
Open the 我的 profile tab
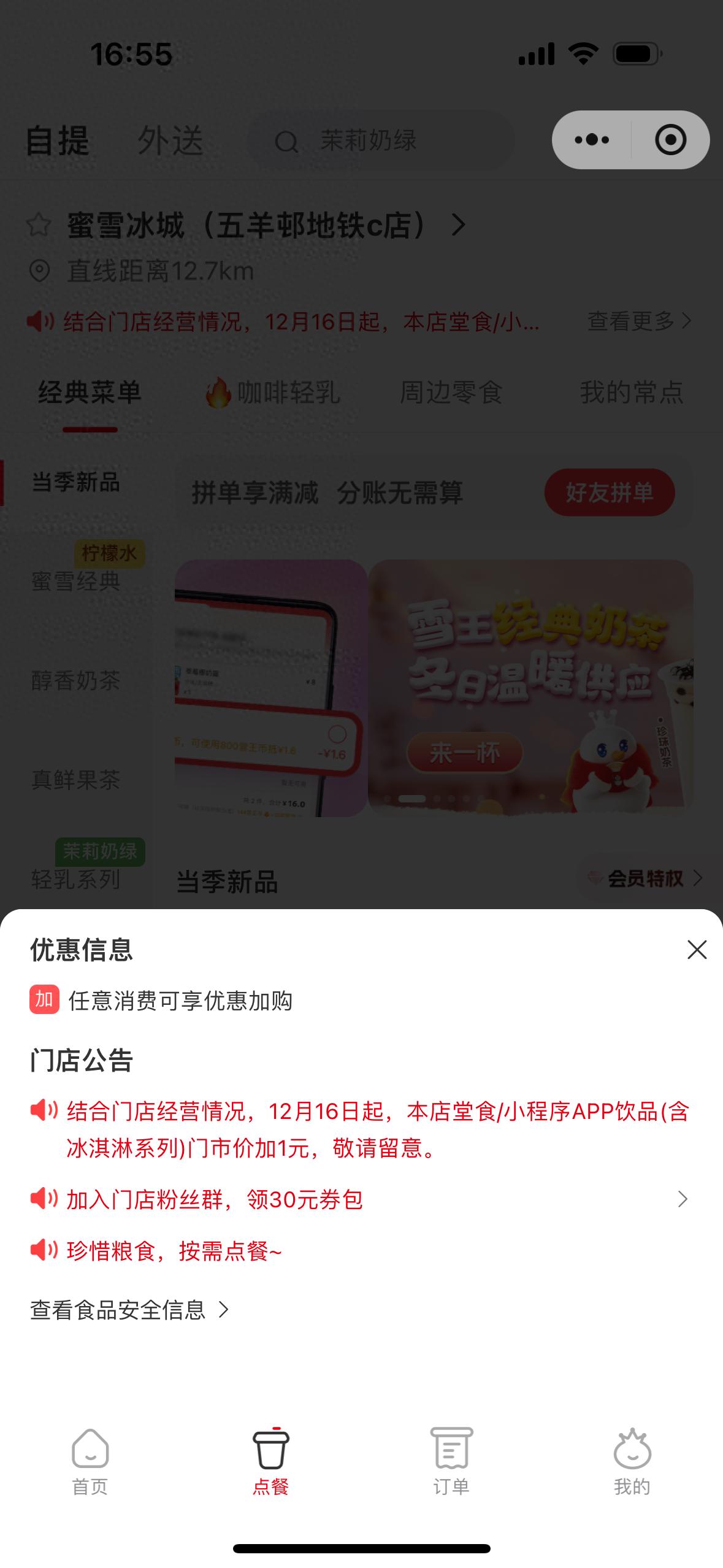tap(632, 1460)
